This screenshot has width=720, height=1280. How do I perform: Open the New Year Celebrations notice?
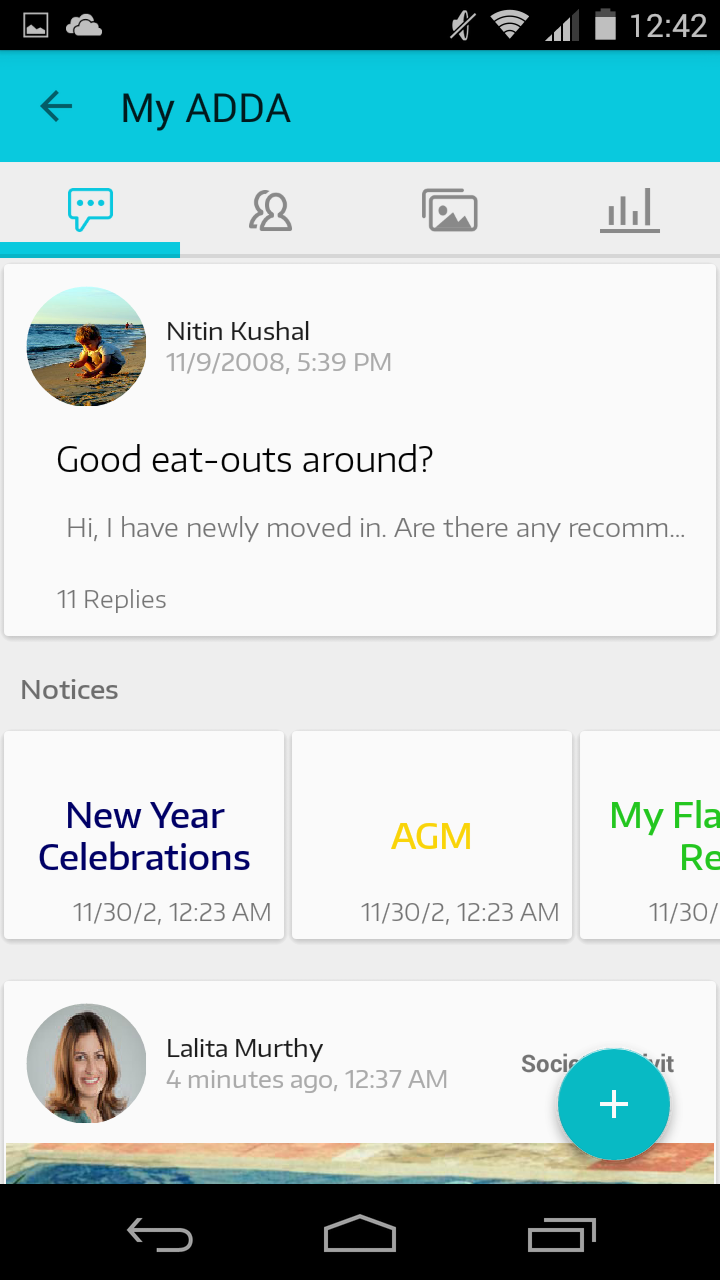[144, 835]
